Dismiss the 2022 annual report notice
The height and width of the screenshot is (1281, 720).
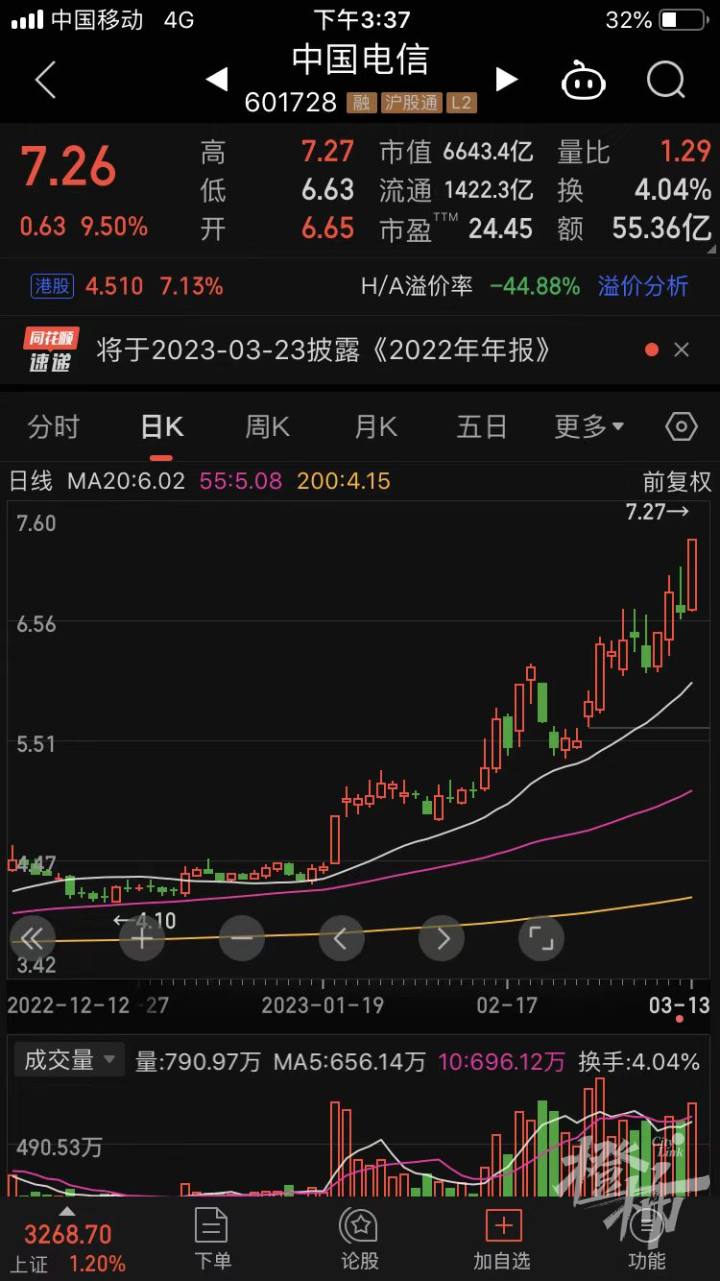[684, 350]
